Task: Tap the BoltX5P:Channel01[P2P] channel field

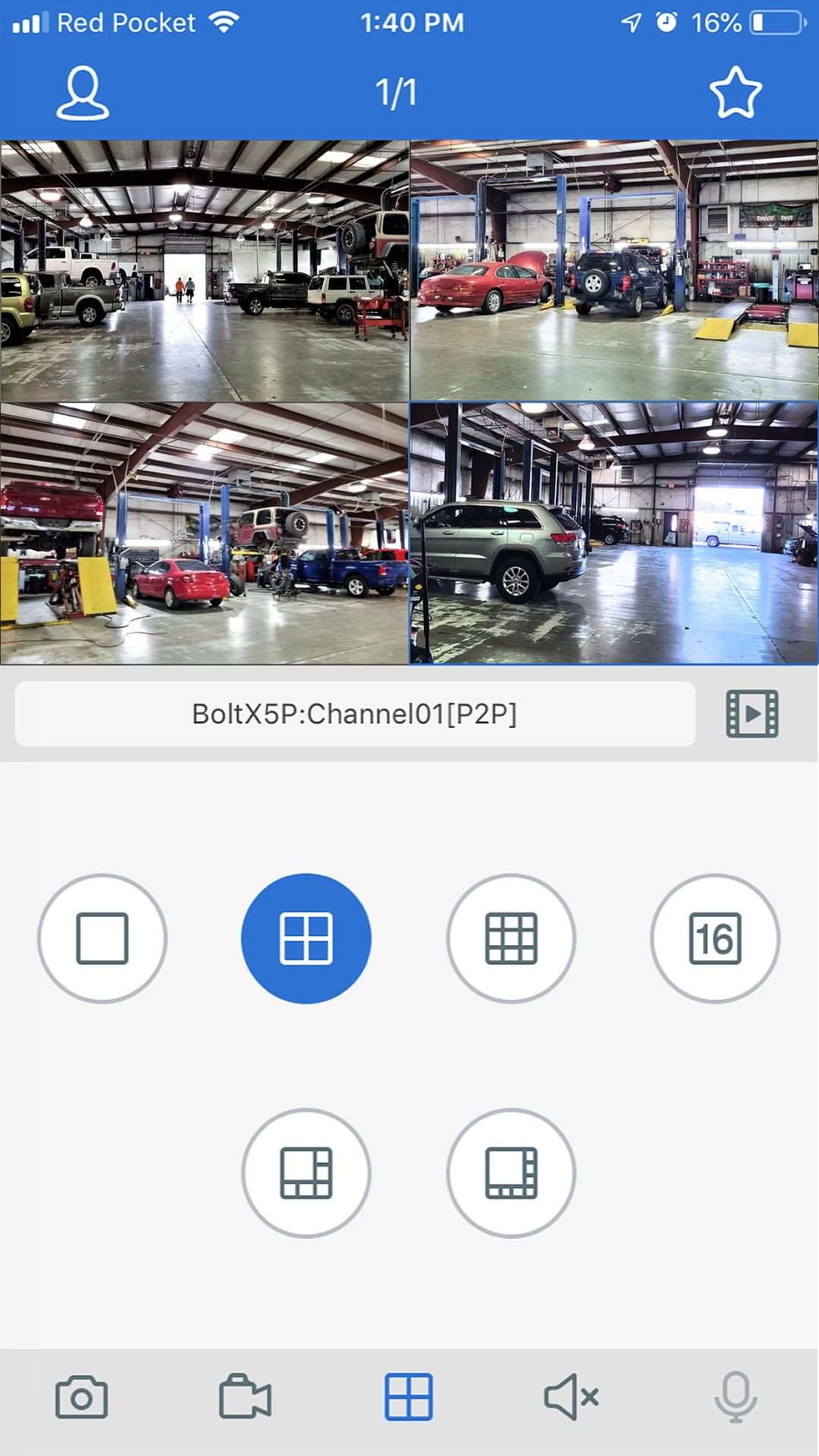Action: [x=355, y=714]
